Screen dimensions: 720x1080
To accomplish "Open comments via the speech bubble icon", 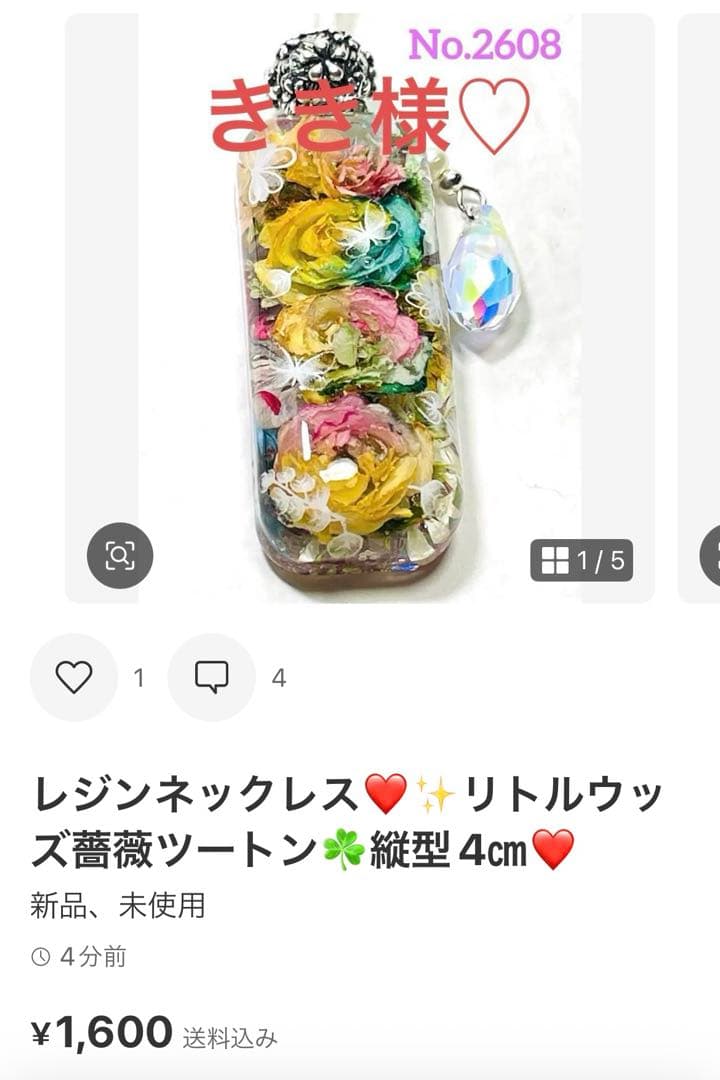I will click(x=210, y=676).
